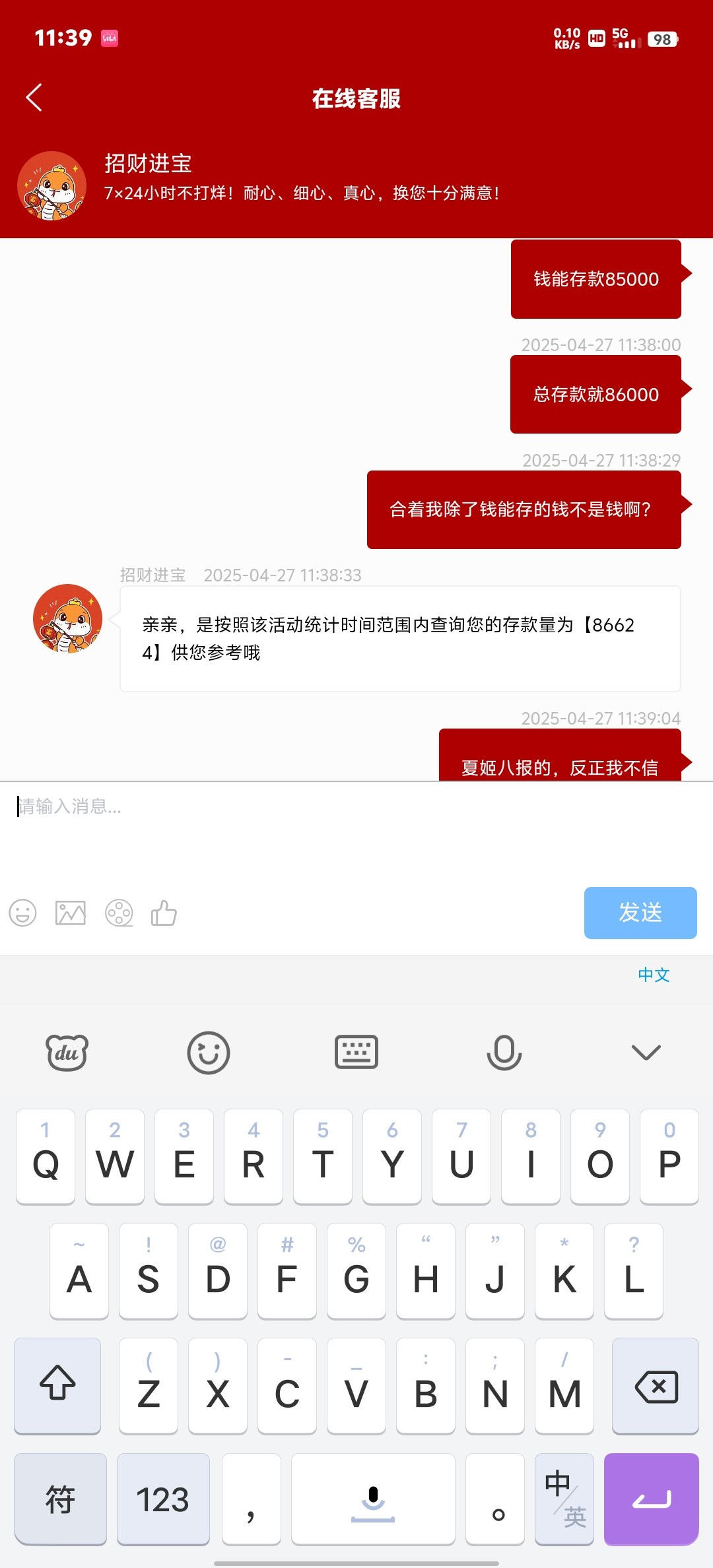Tap the purple return key
The height and width of the screenshot is (1568, 713).
tap(651, 1499)
